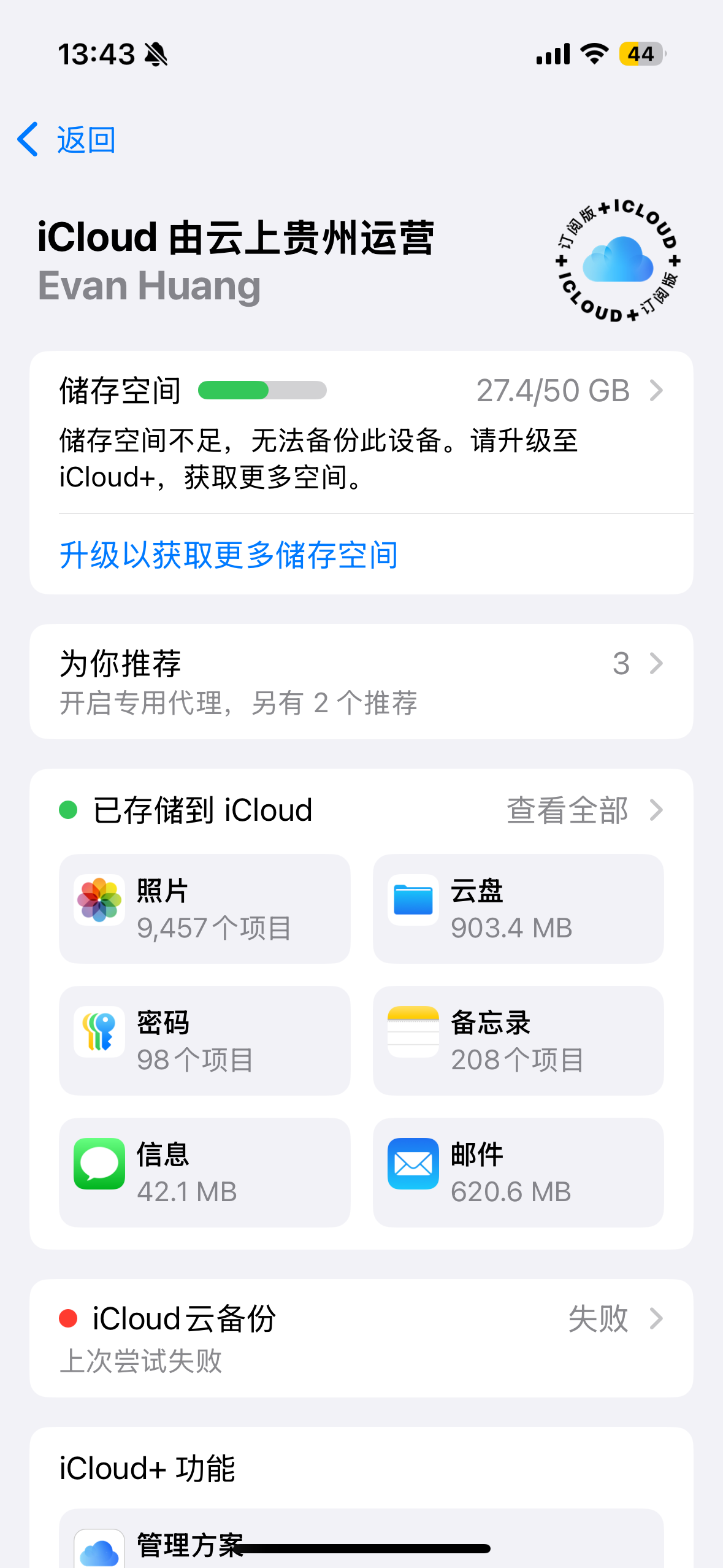Select the 密码 card
The image size is (723, 1568).
pyautogui.click(x=205, y=1040)
